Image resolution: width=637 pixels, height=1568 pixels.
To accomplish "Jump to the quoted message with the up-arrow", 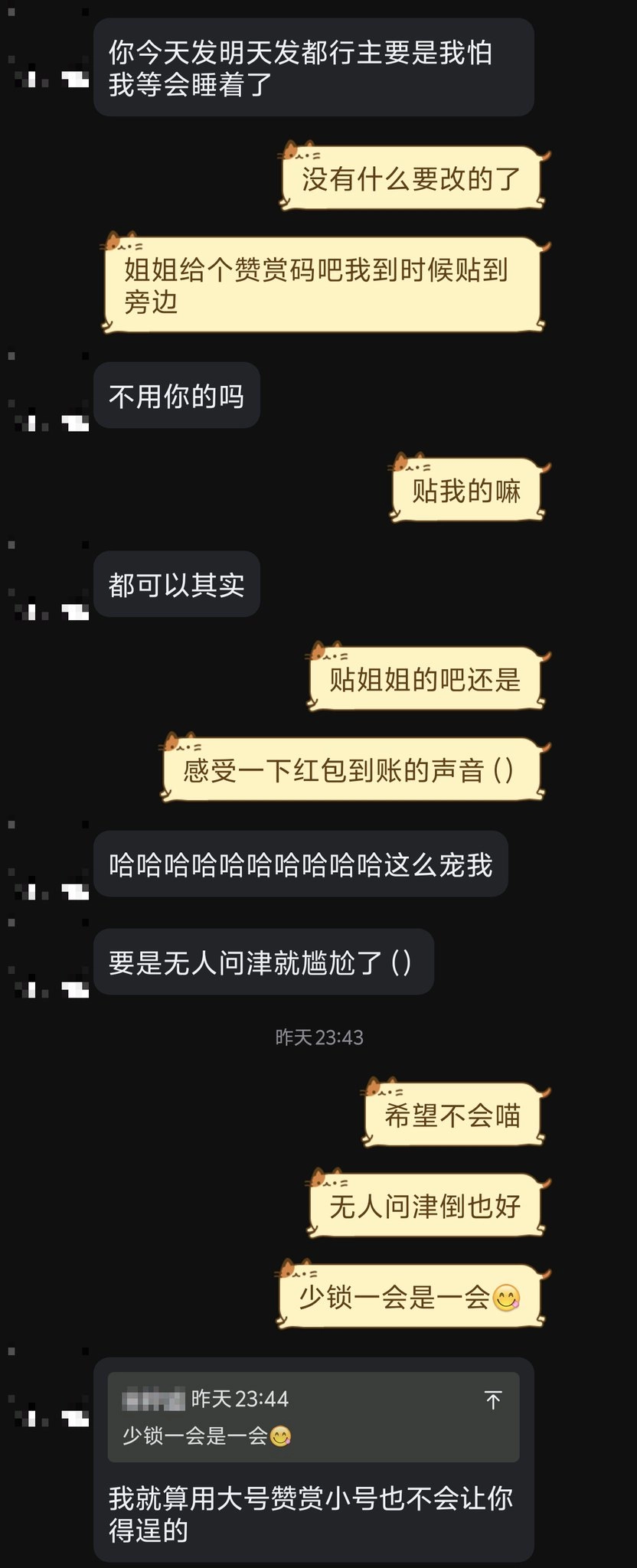I will [x=493, y=1400].
